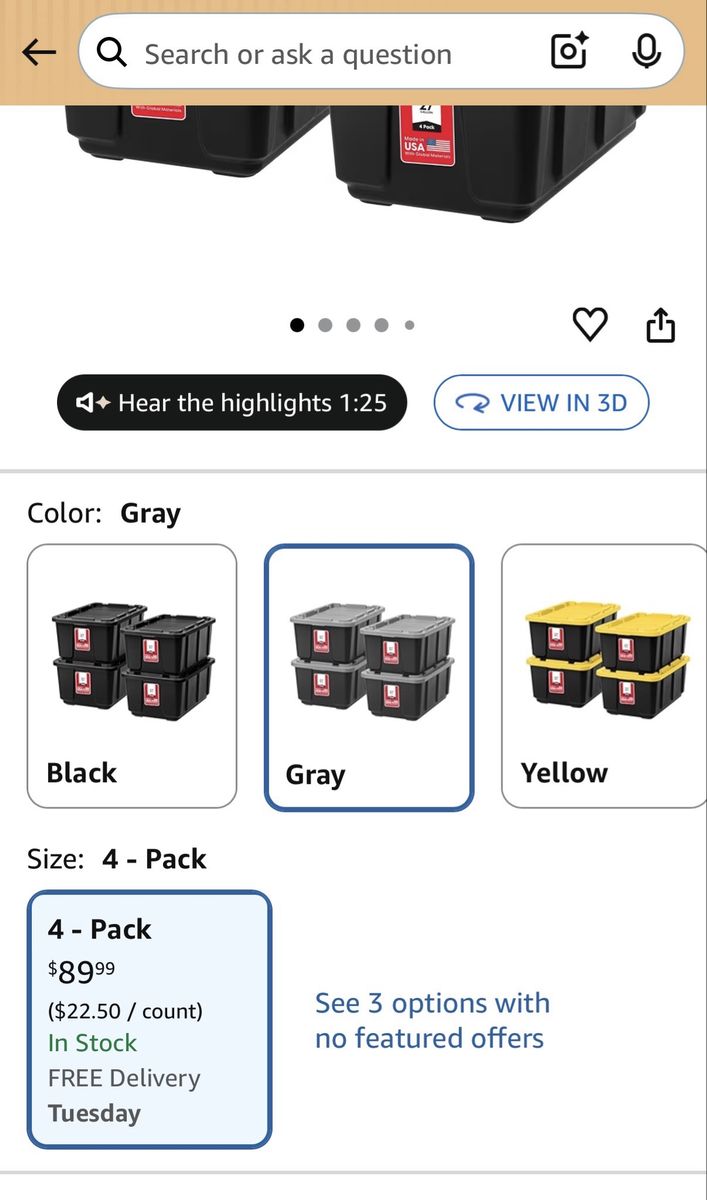The image size is (707, 1200).
Task: Select the Gray color option
Action: click(x=369, y=677)
